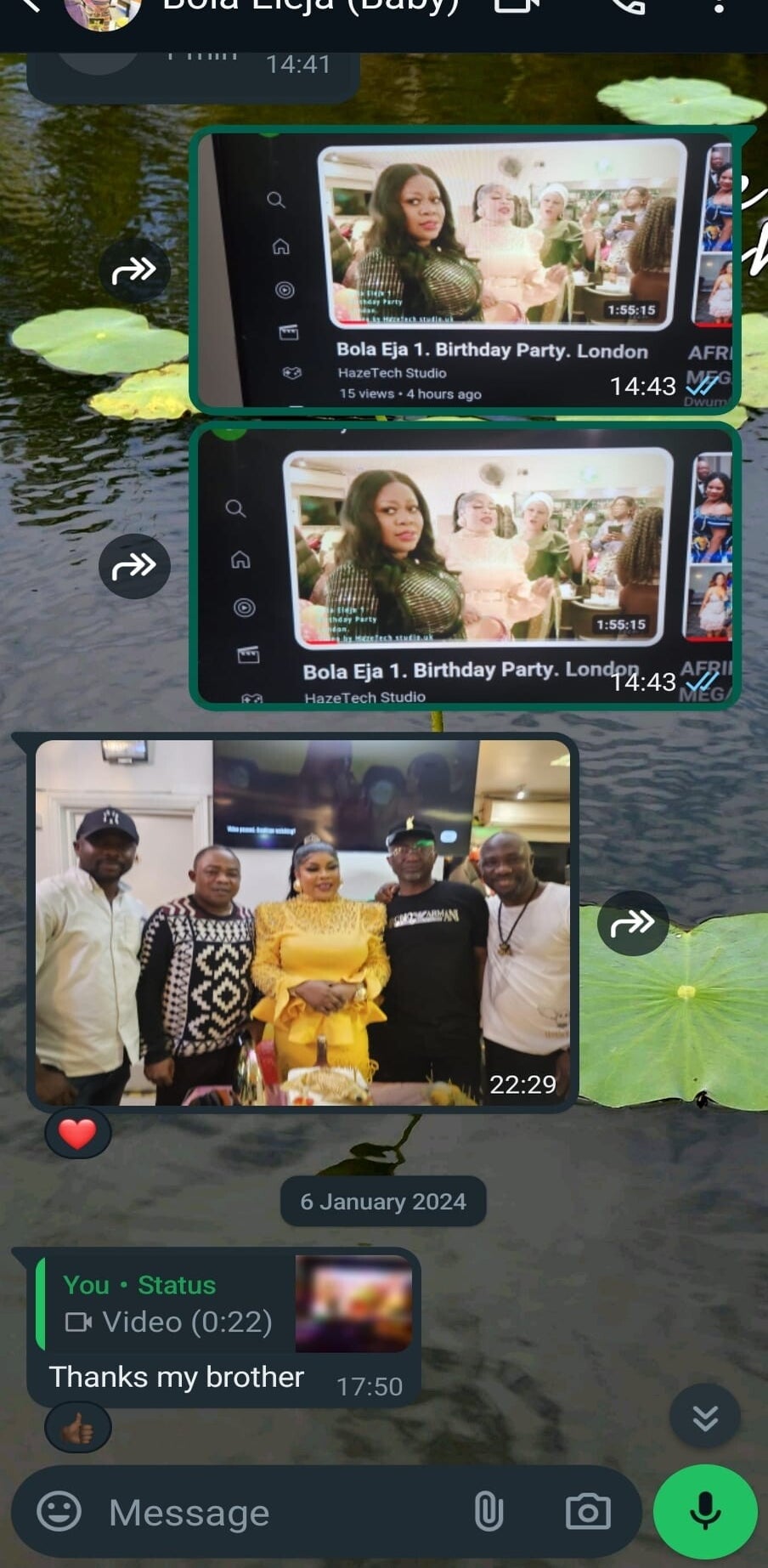
Task: Attach a file with the paperclip
Action: (x=488, y=1512)
